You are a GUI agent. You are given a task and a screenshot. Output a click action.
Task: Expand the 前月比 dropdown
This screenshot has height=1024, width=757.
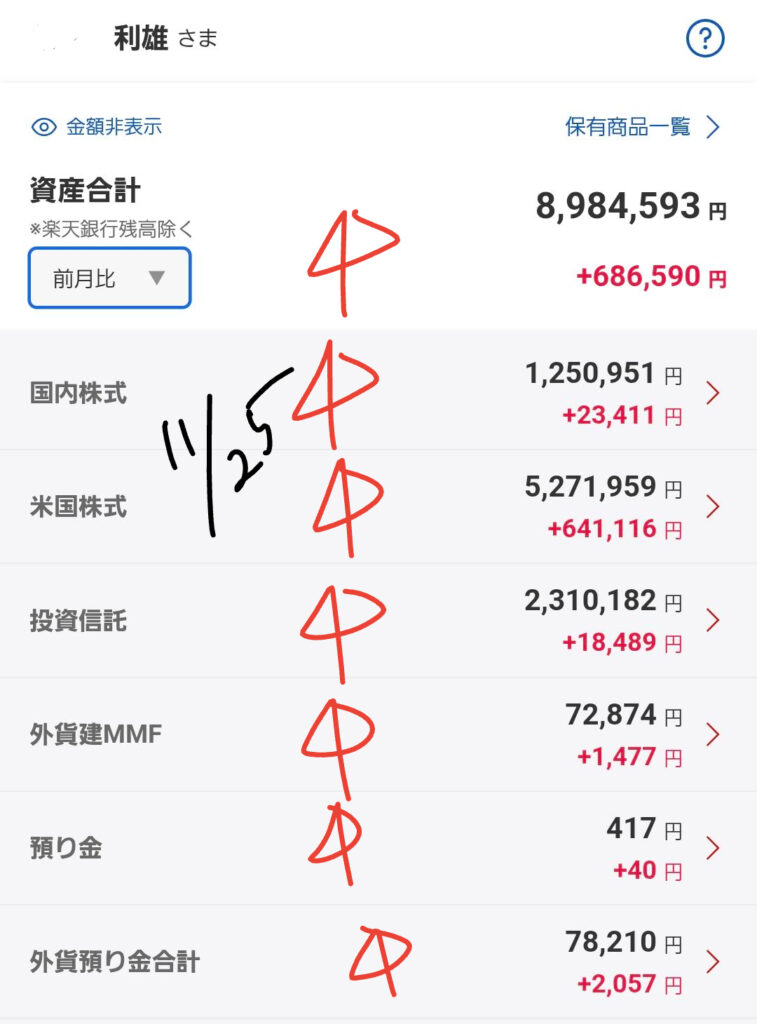tap(110, 278)
